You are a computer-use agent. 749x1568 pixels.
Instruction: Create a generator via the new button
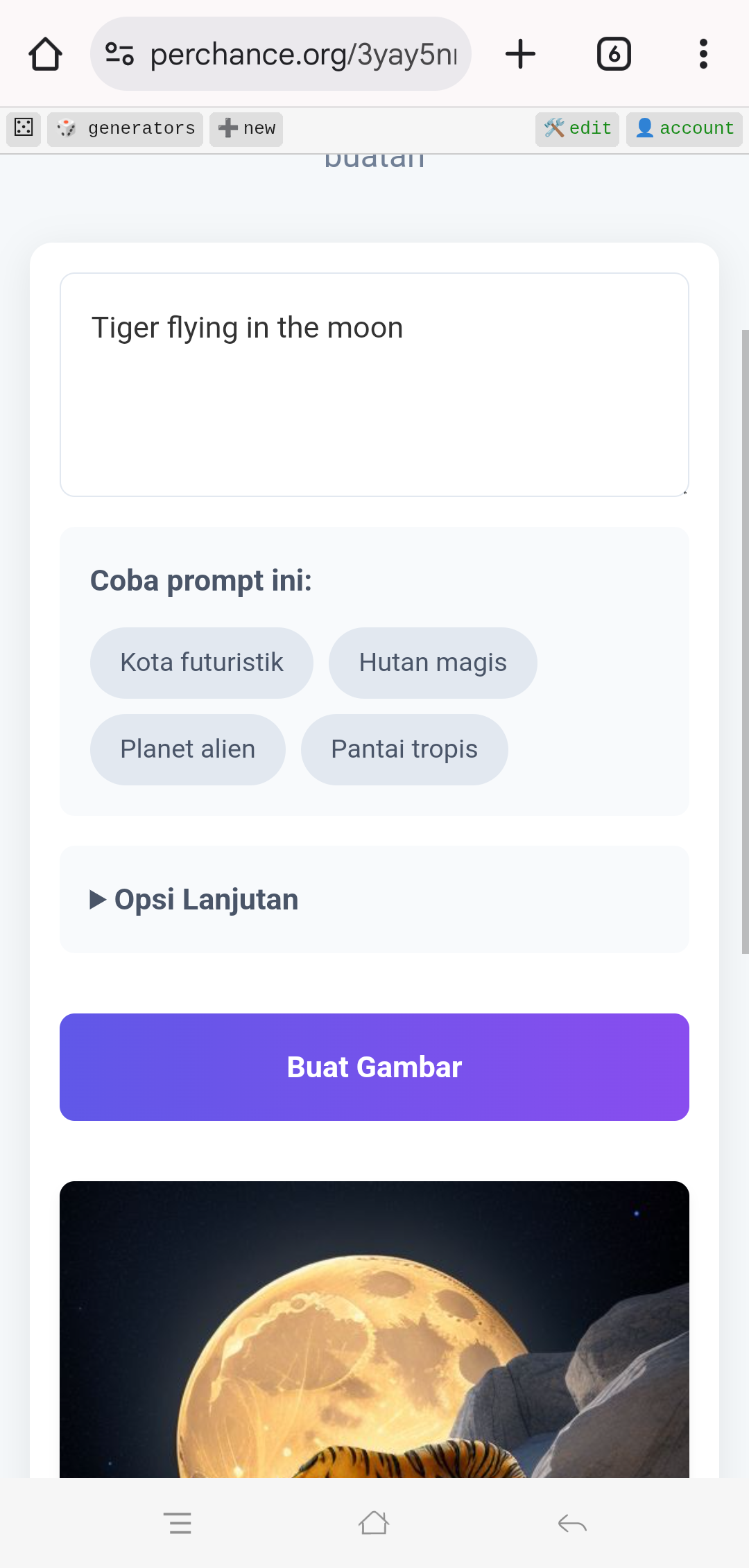point(246,128)
